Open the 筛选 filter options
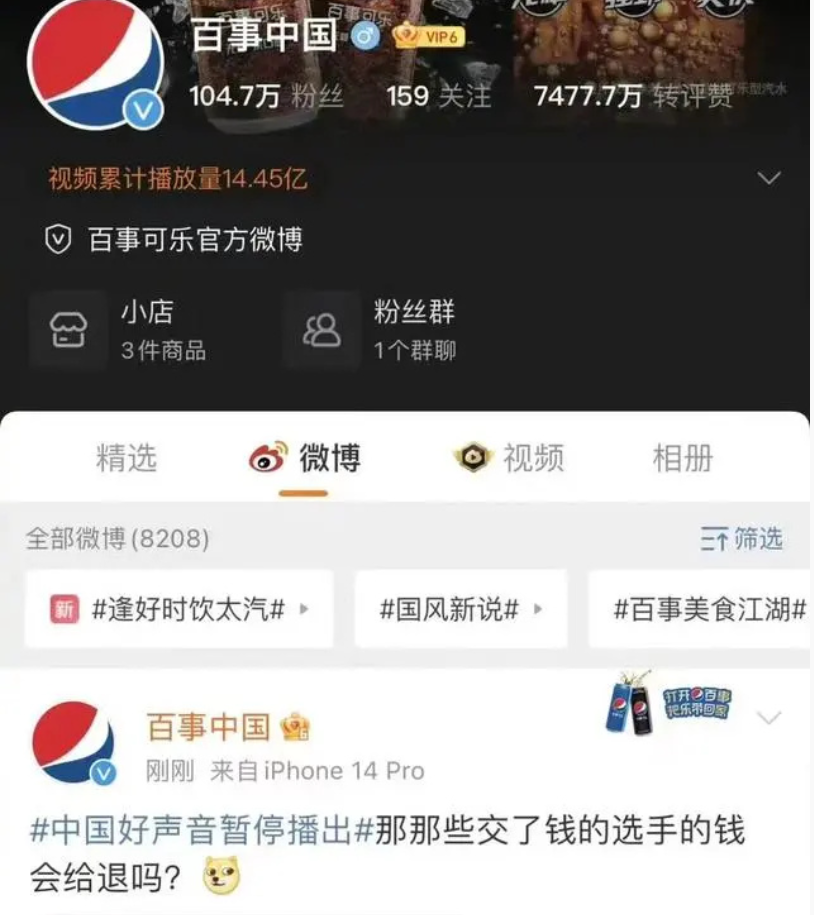Image resolution: width=814 pixels, height=915 pixels. (741, 540)
